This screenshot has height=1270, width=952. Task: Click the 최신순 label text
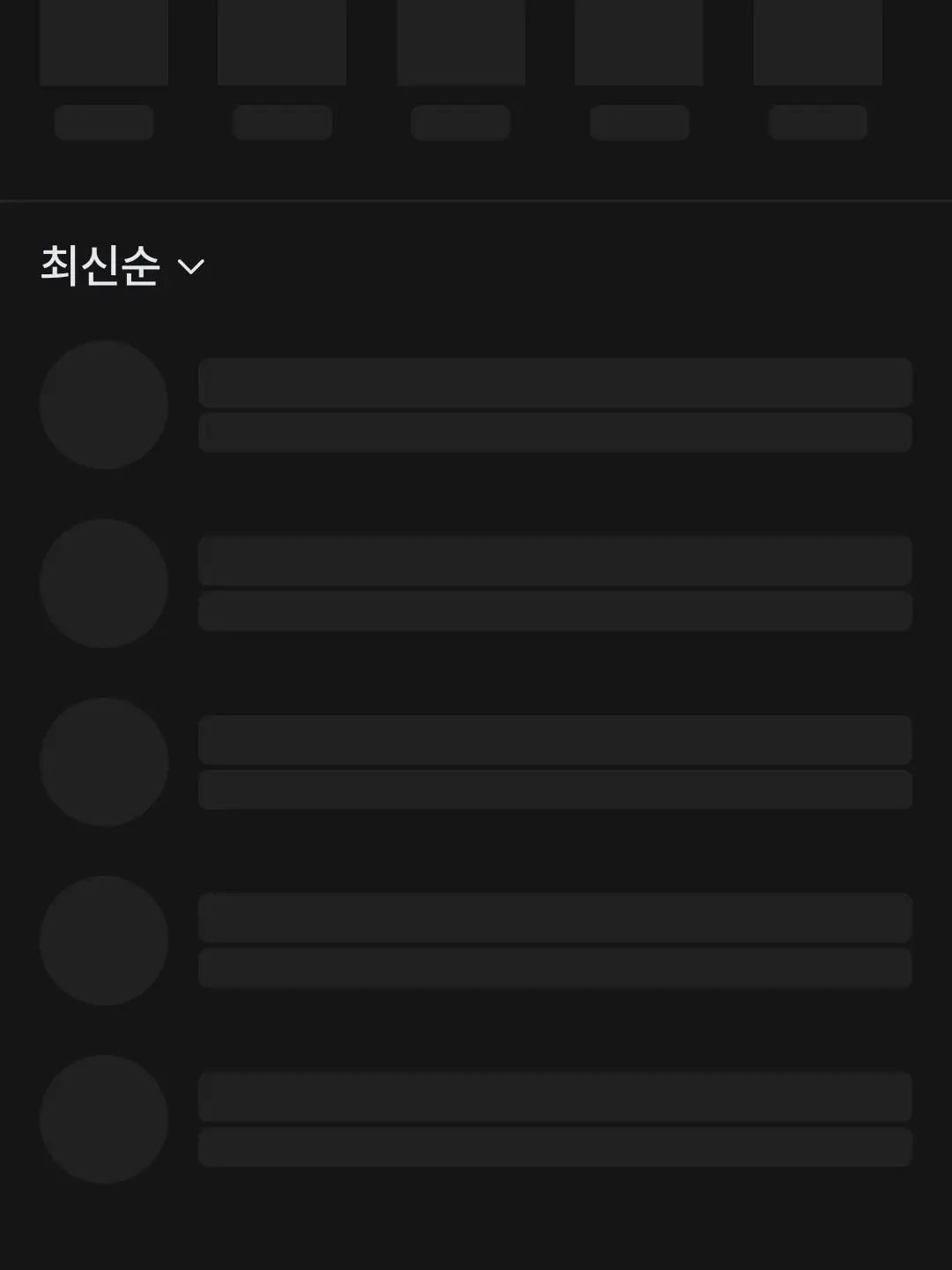click(100, 265)
